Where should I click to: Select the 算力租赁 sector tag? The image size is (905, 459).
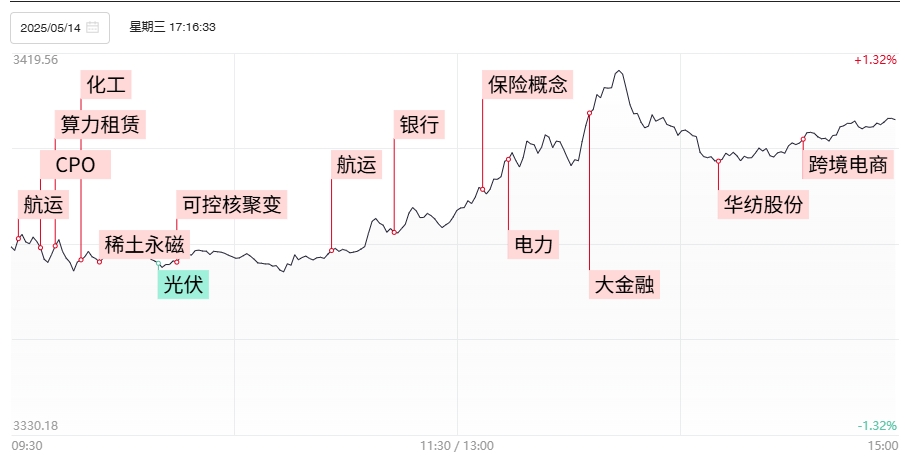click(x=100, y=125)
